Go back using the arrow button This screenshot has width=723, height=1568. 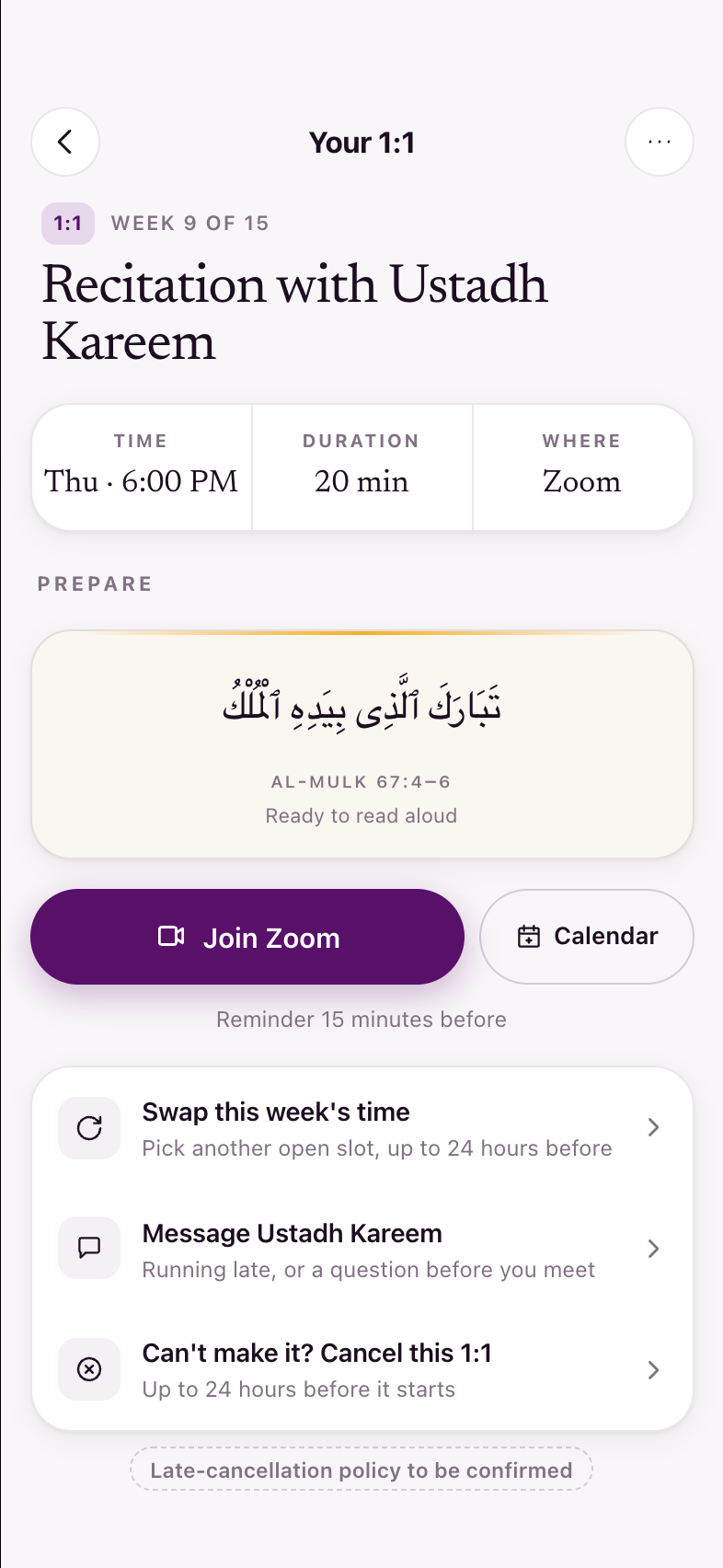coord(65,142)
